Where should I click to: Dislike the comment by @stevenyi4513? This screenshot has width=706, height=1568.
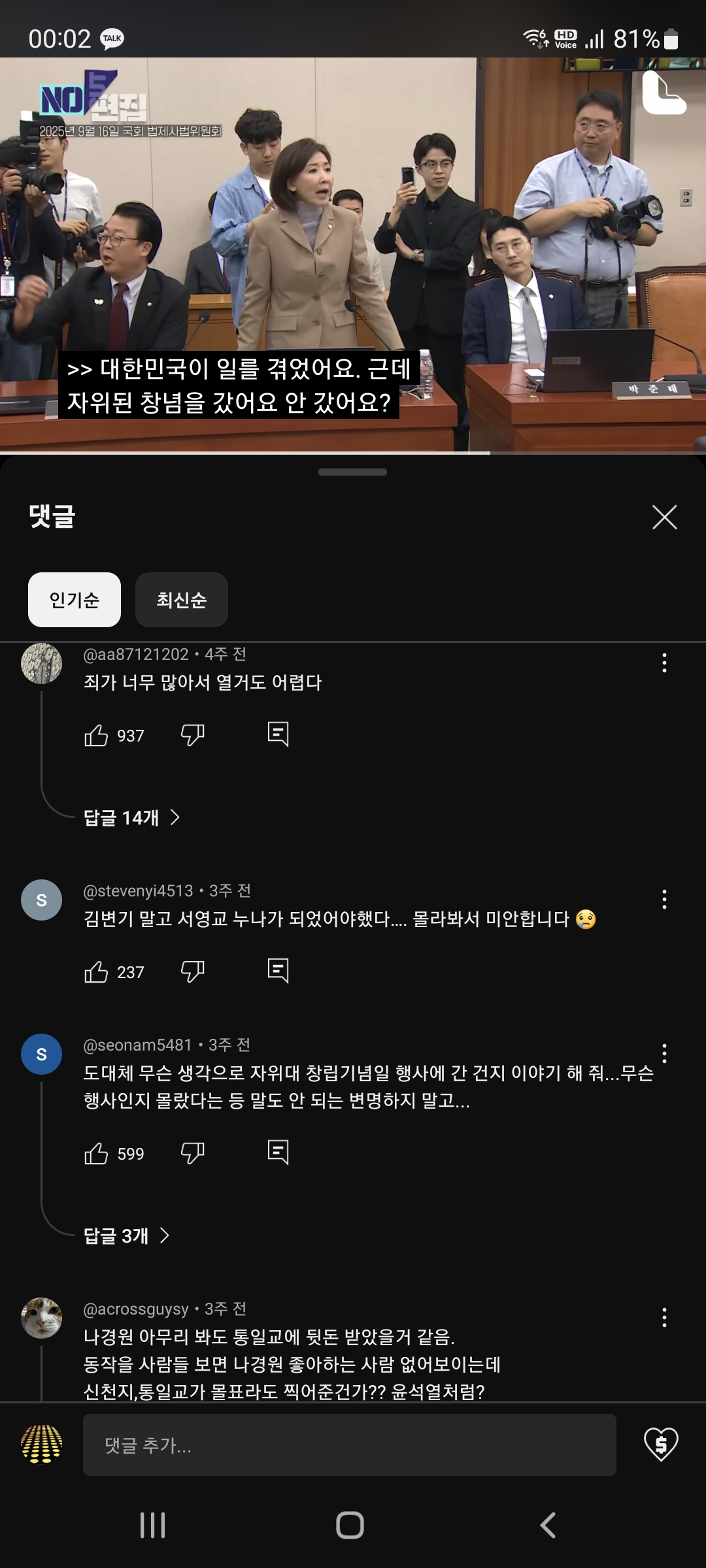193,972
